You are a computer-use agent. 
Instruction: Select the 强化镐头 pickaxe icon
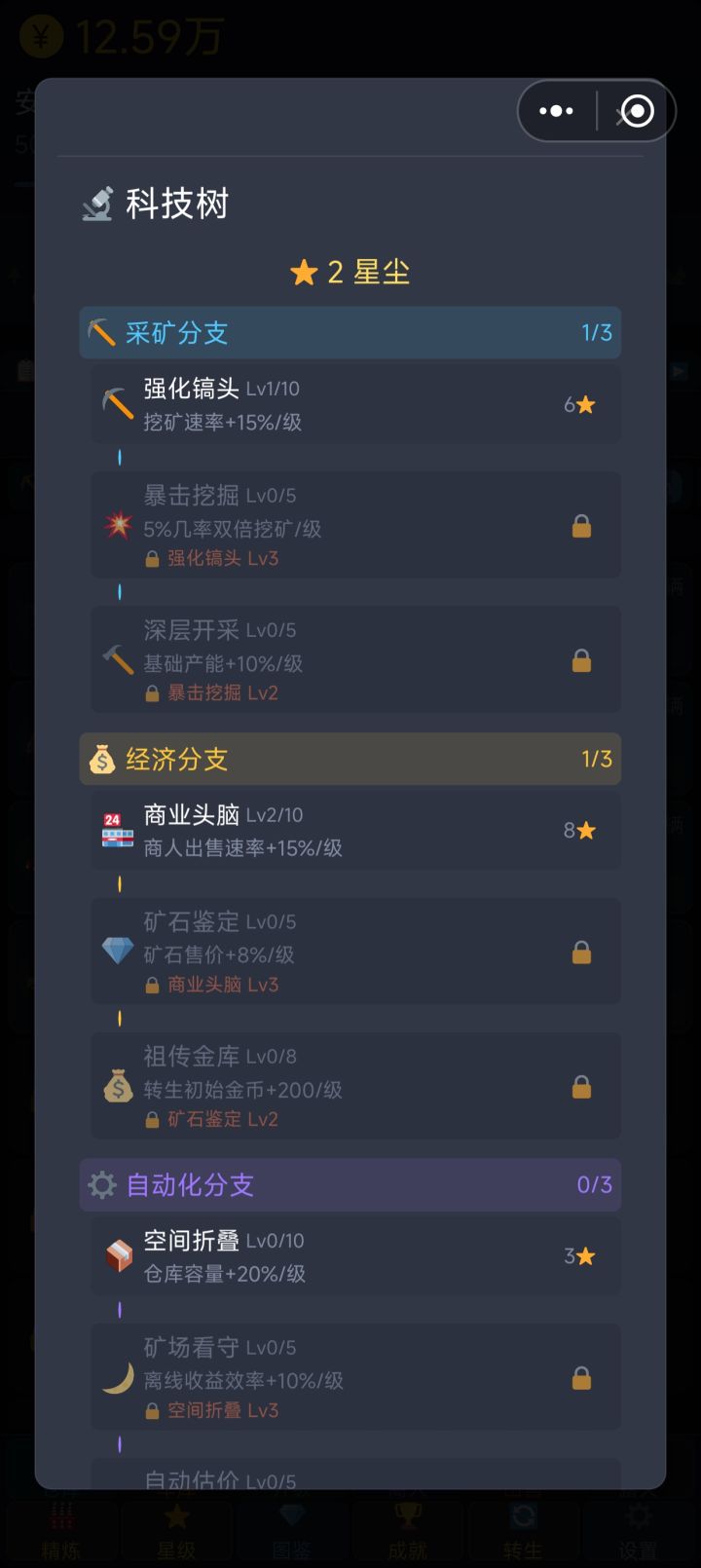point(118,403)
